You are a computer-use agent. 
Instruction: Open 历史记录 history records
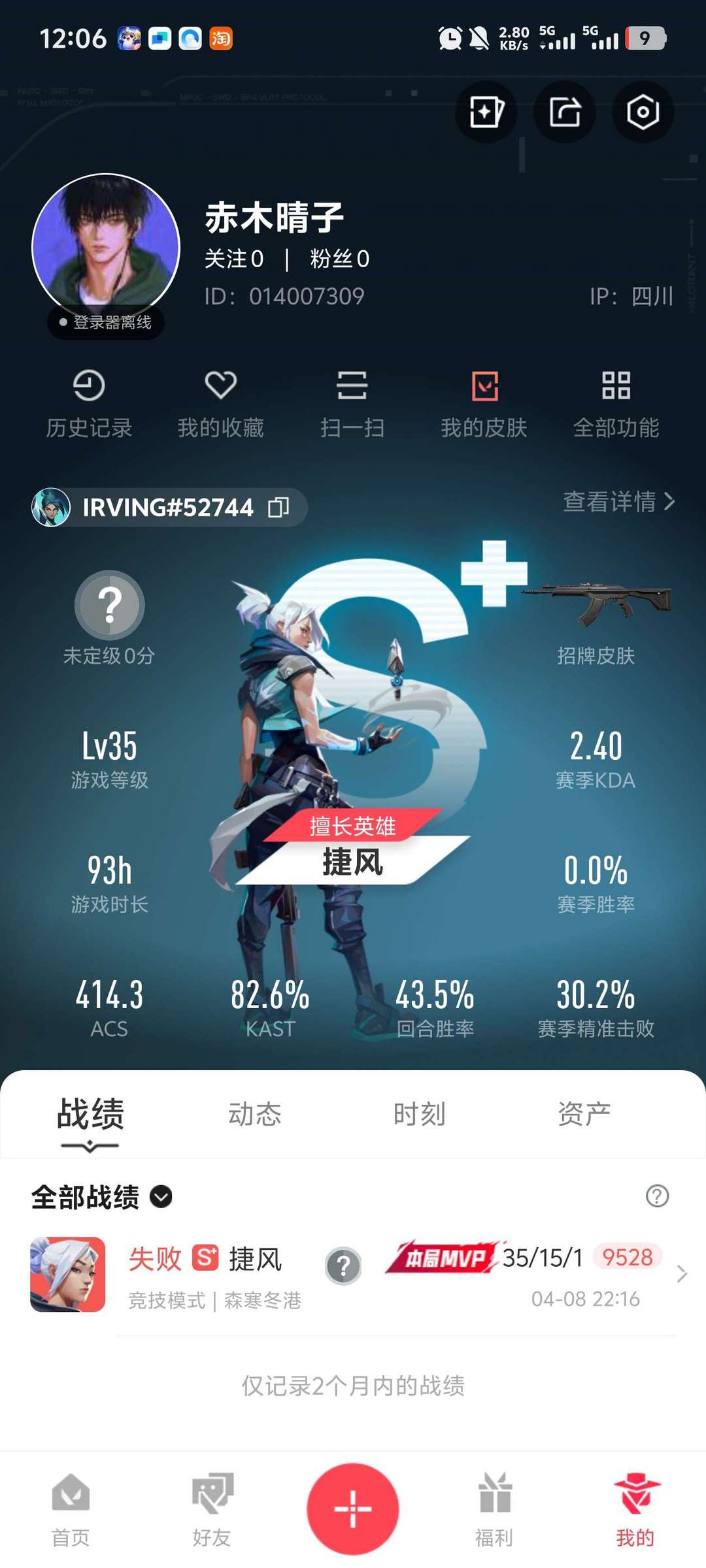pyautogui.click(x=89, y=404)
